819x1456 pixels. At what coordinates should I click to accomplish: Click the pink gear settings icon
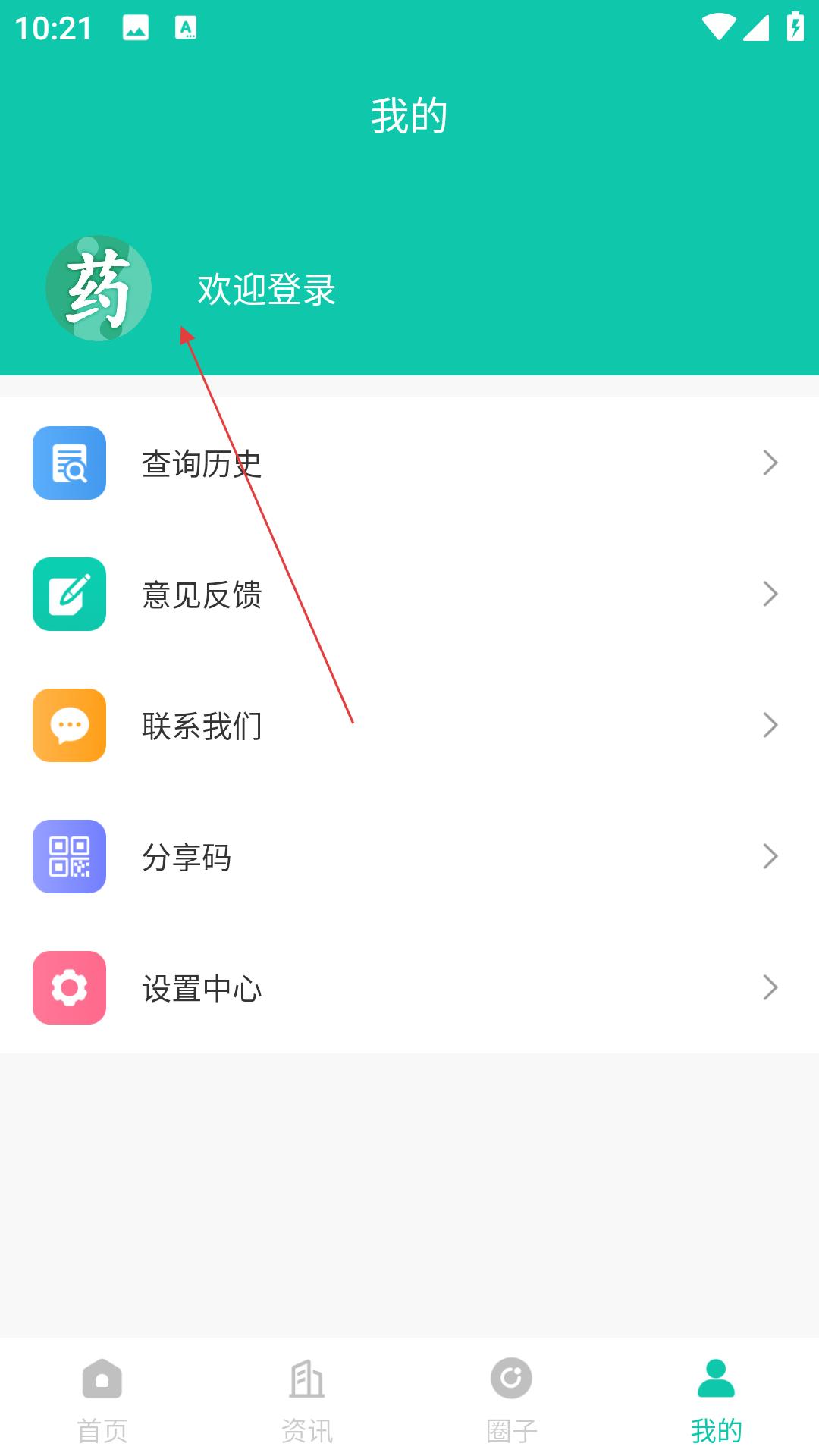click(x=68, y=987)
